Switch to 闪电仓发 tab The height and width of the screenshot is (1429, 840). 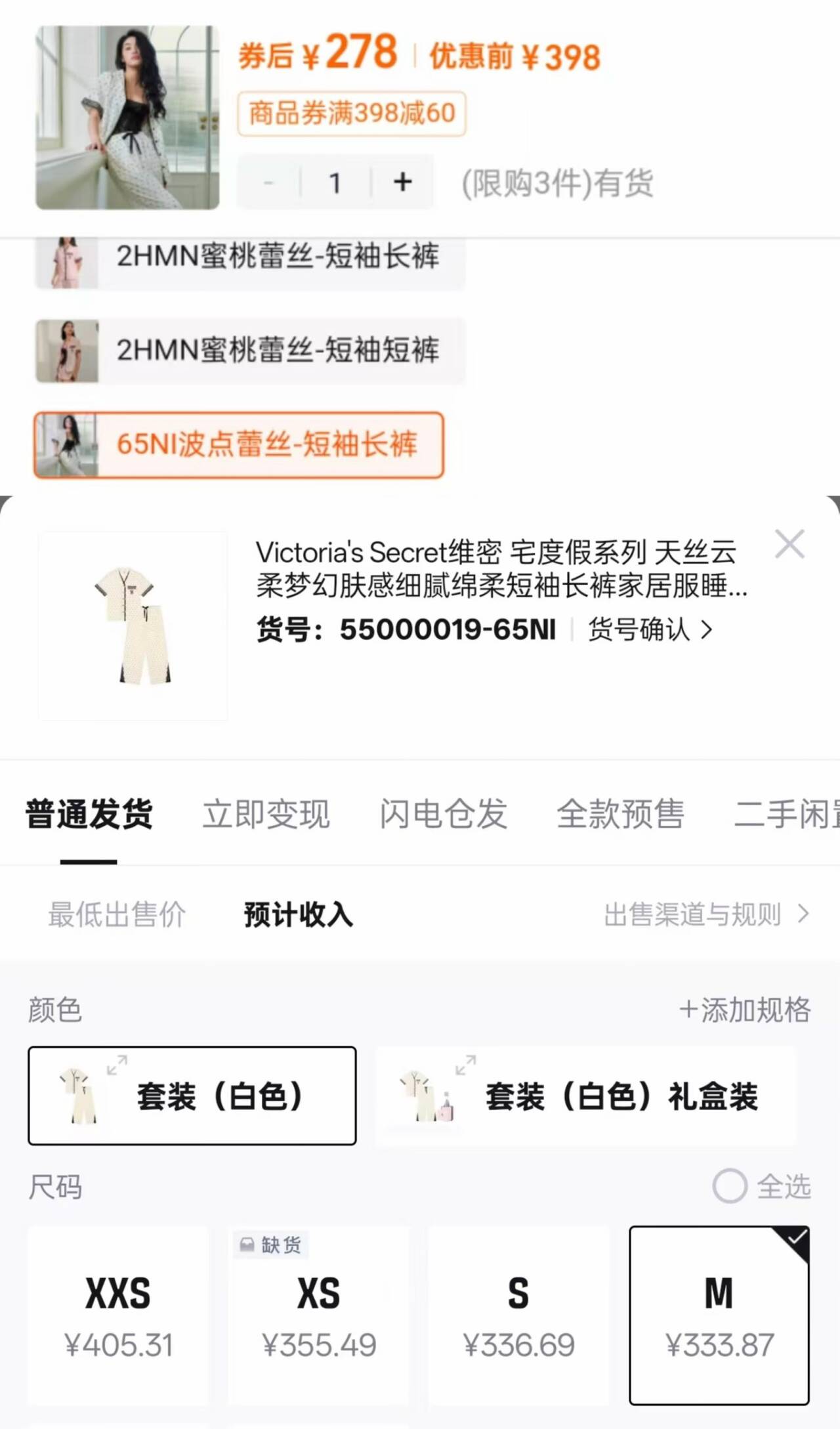[x=443, y=814]
